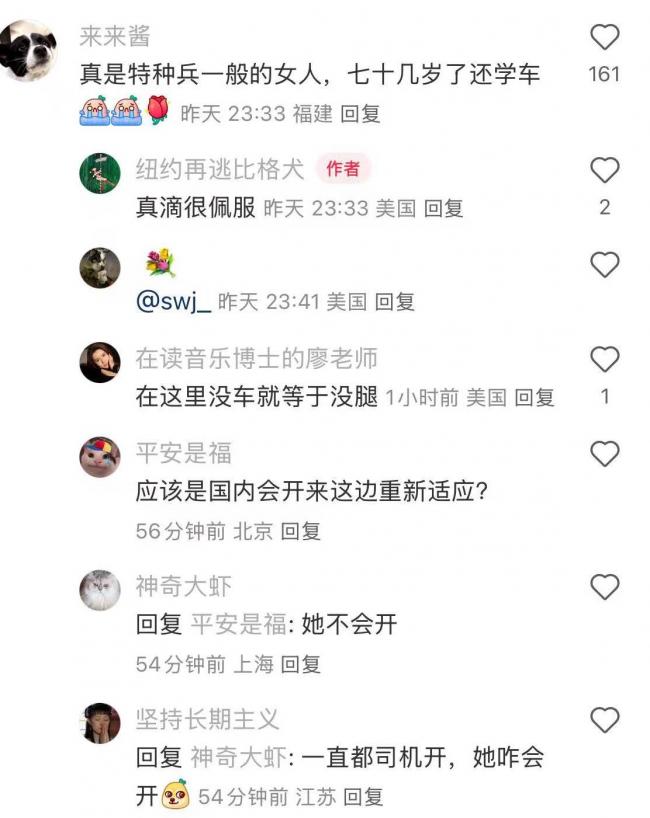Reply to 在读音乐博士的廖老师's comment
This screenshot has width=650, height=818.
534,398
